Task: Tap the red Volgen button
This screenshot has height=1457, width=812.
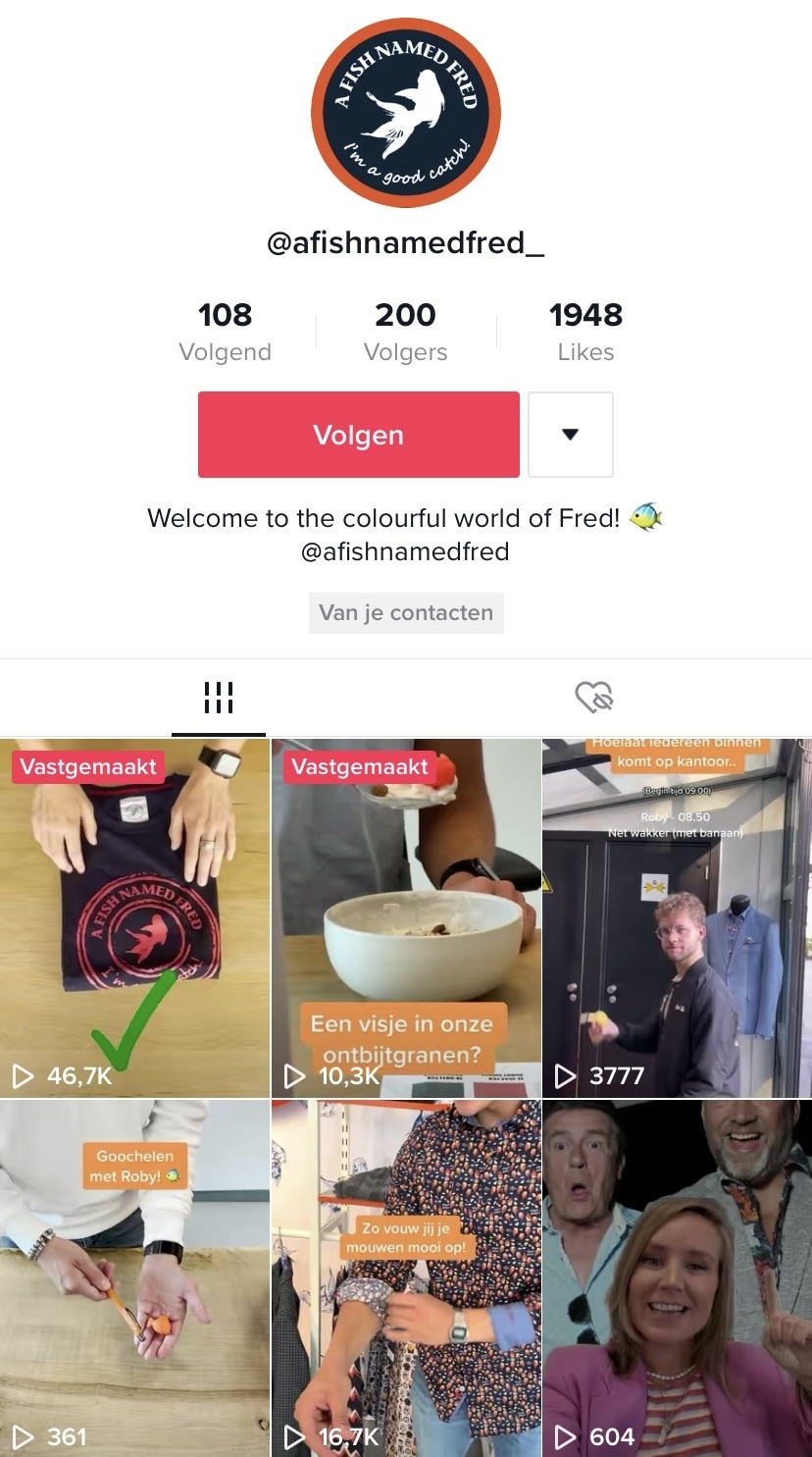Action: (358, 435)
